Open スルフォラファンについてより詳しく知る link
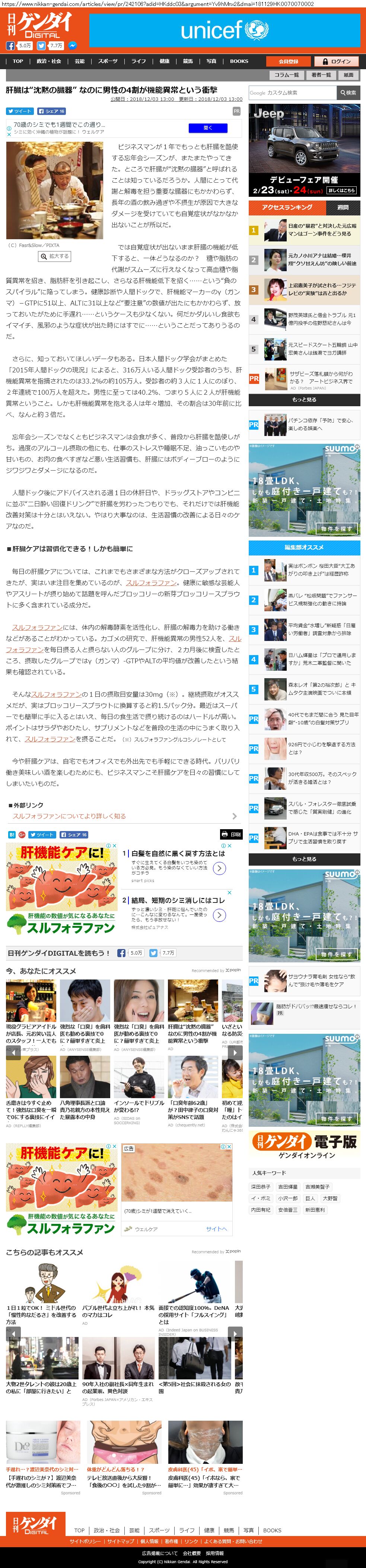This screenshot has height=1568, width=366. pyautogui.click(x=69, y=816)
